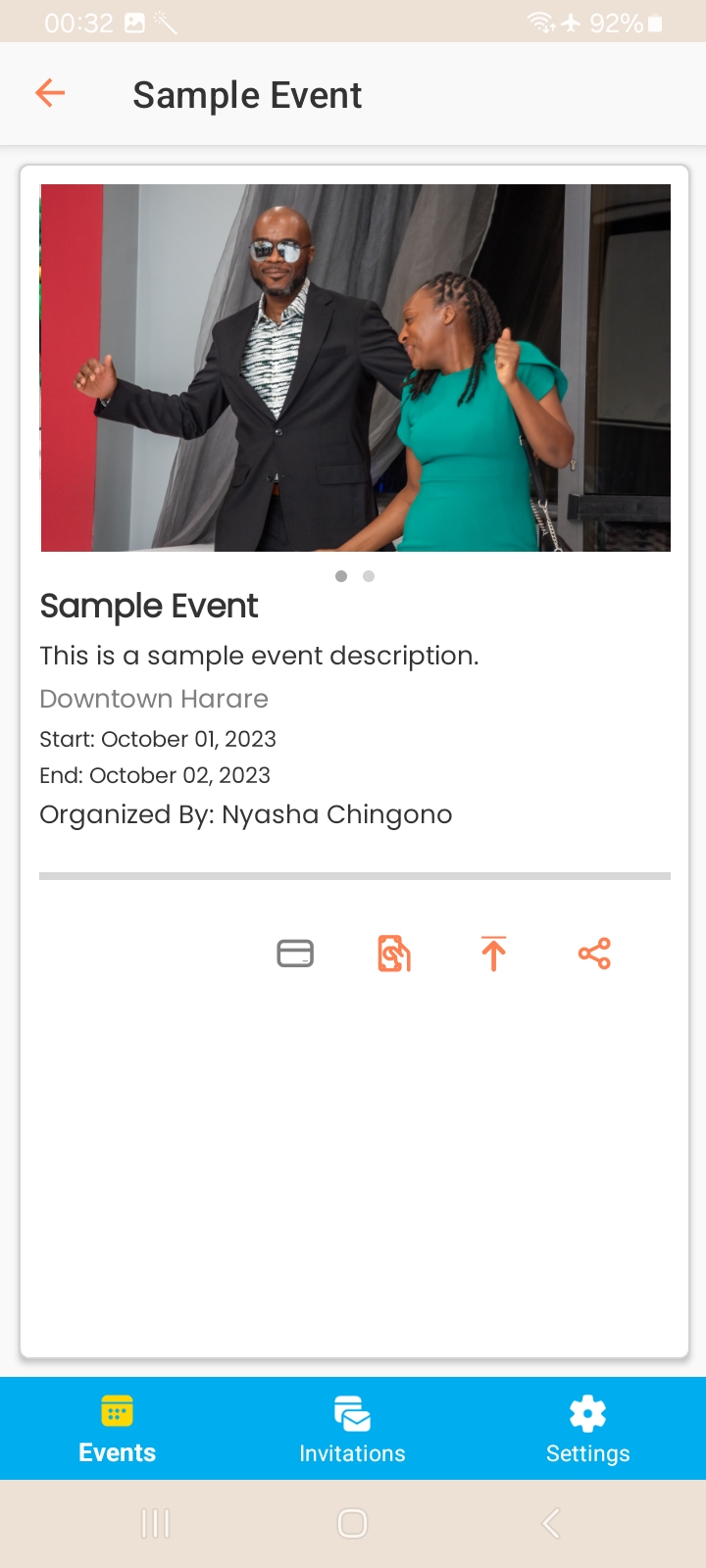Switch to the Settings tab
Screen dimensions: 706x1568
(587, 1428)
